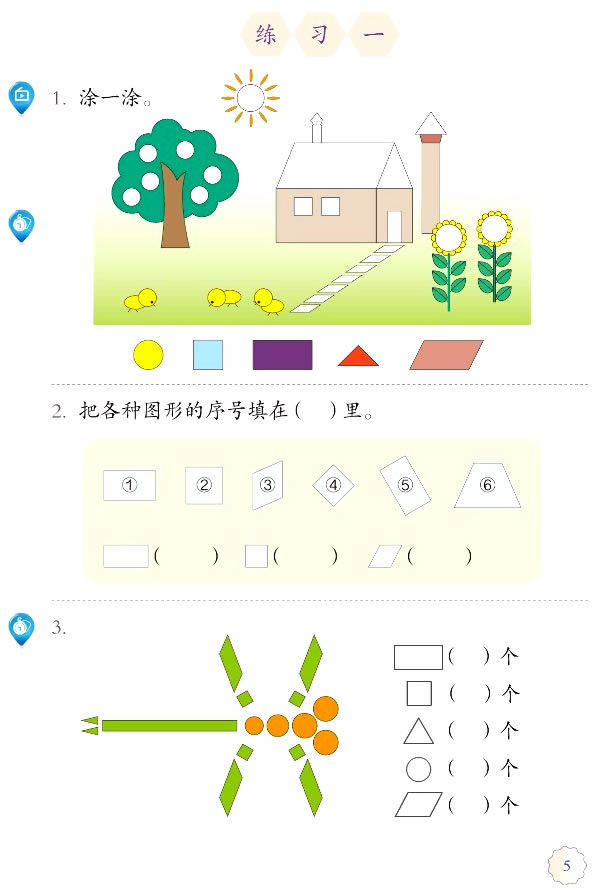Screen dimensions: 600x890
Task: Open the video pin beside exercise 1
Action: coord(21,97)
